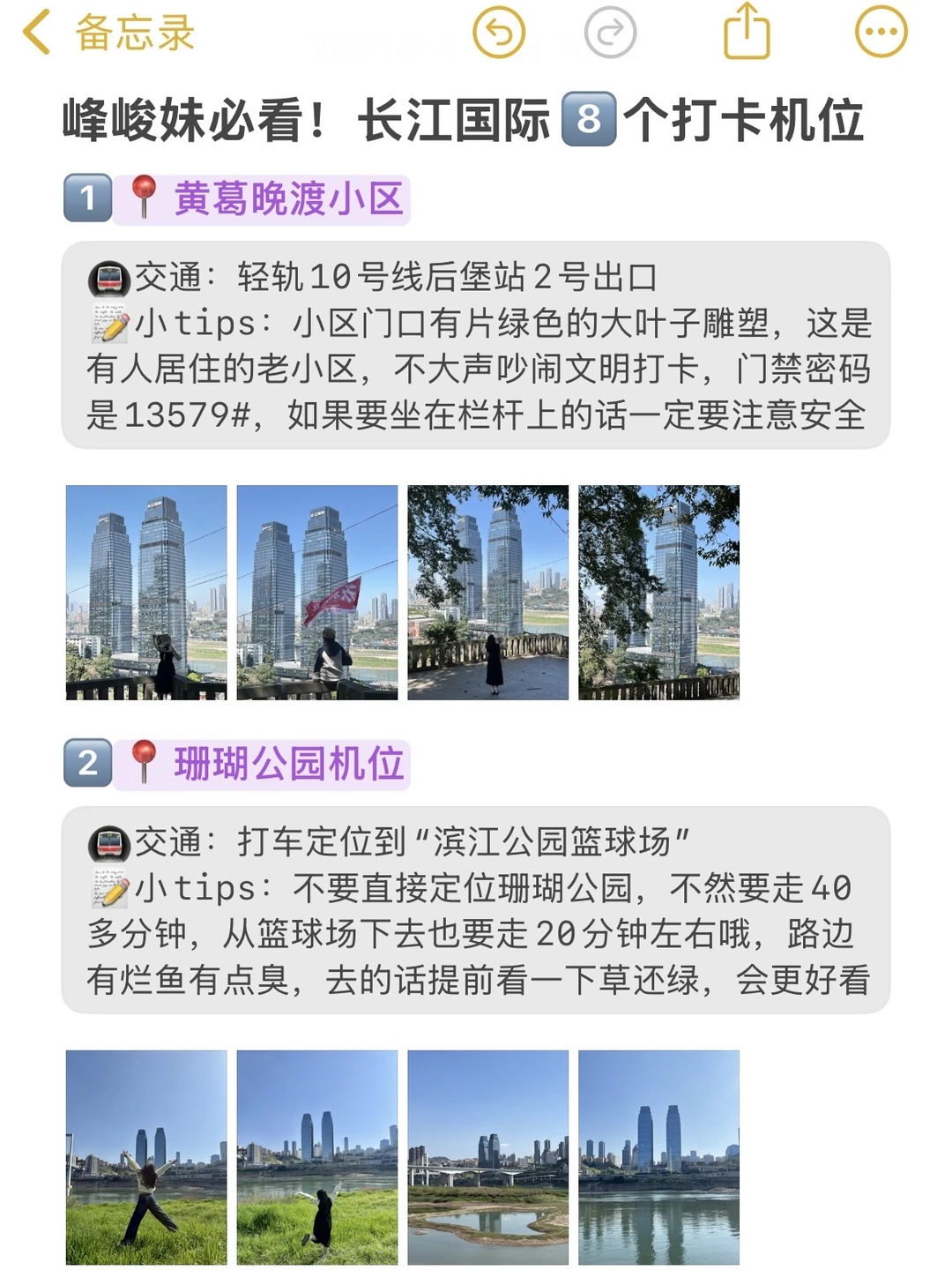Screen dimensions: 952x1270
Task: Tap the train emoji before 交通 in section one
Action: tap(109, 278)
